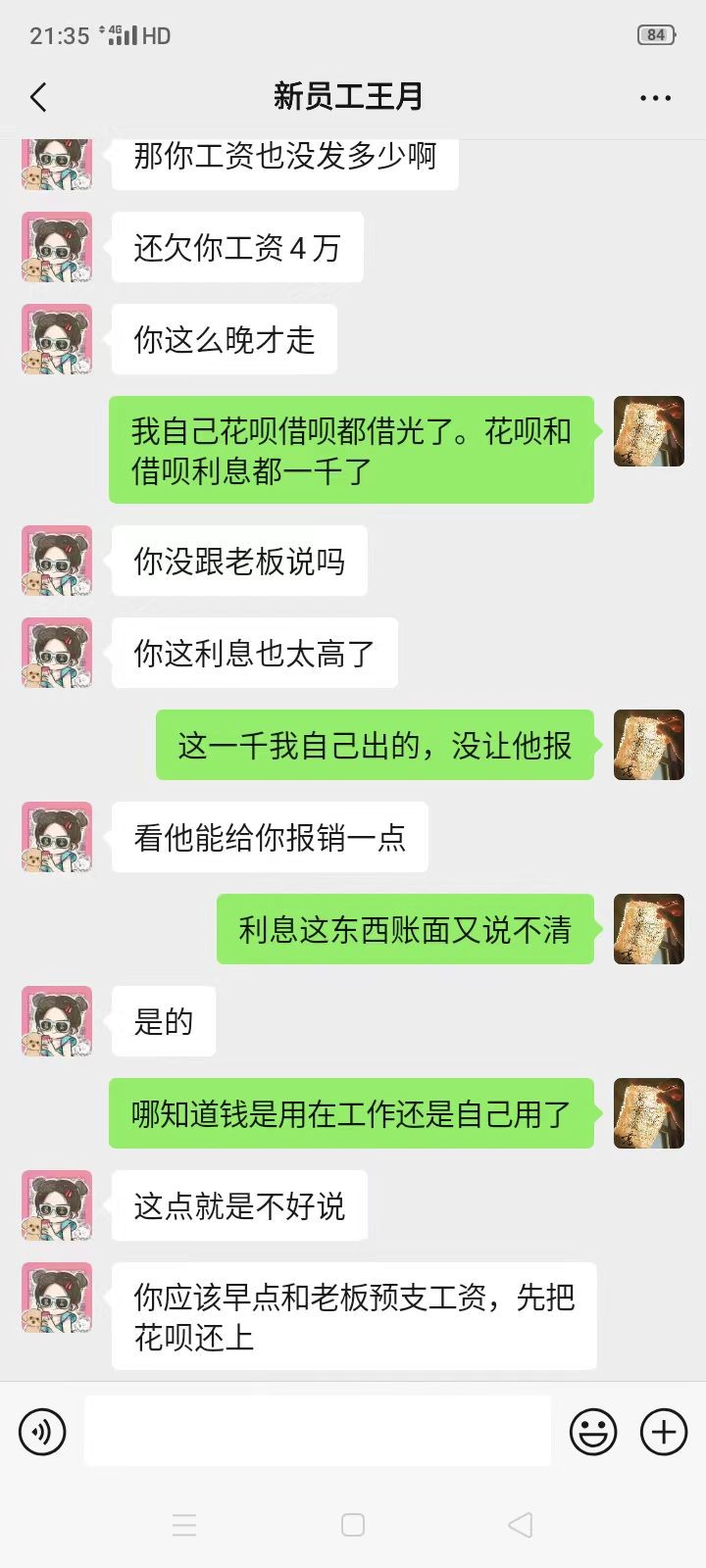Focus the message text field
The height and width of the screenshot is (1568, 706).
(318, 1431)
